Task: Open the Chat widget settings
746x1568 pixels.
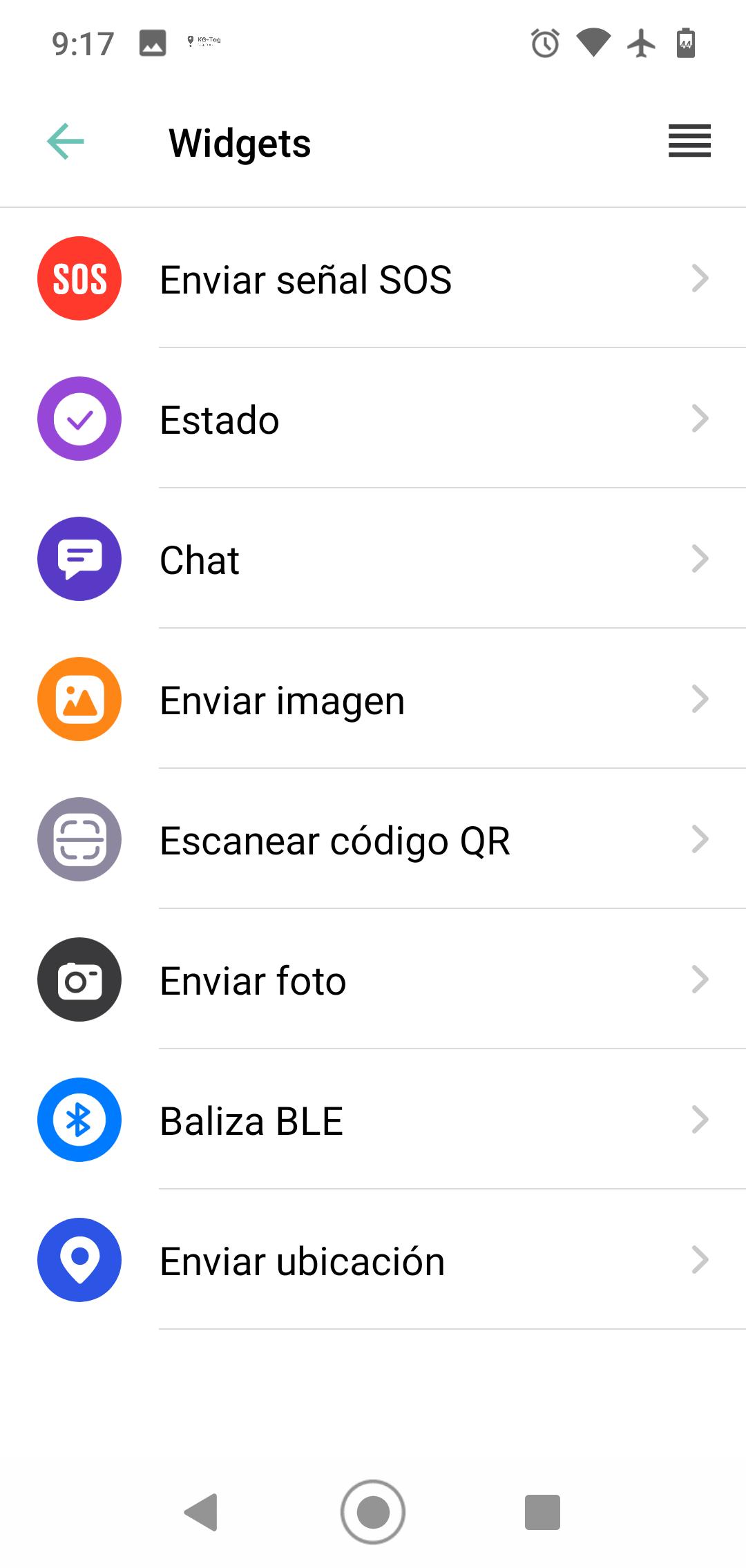Action: pos(373,559)
